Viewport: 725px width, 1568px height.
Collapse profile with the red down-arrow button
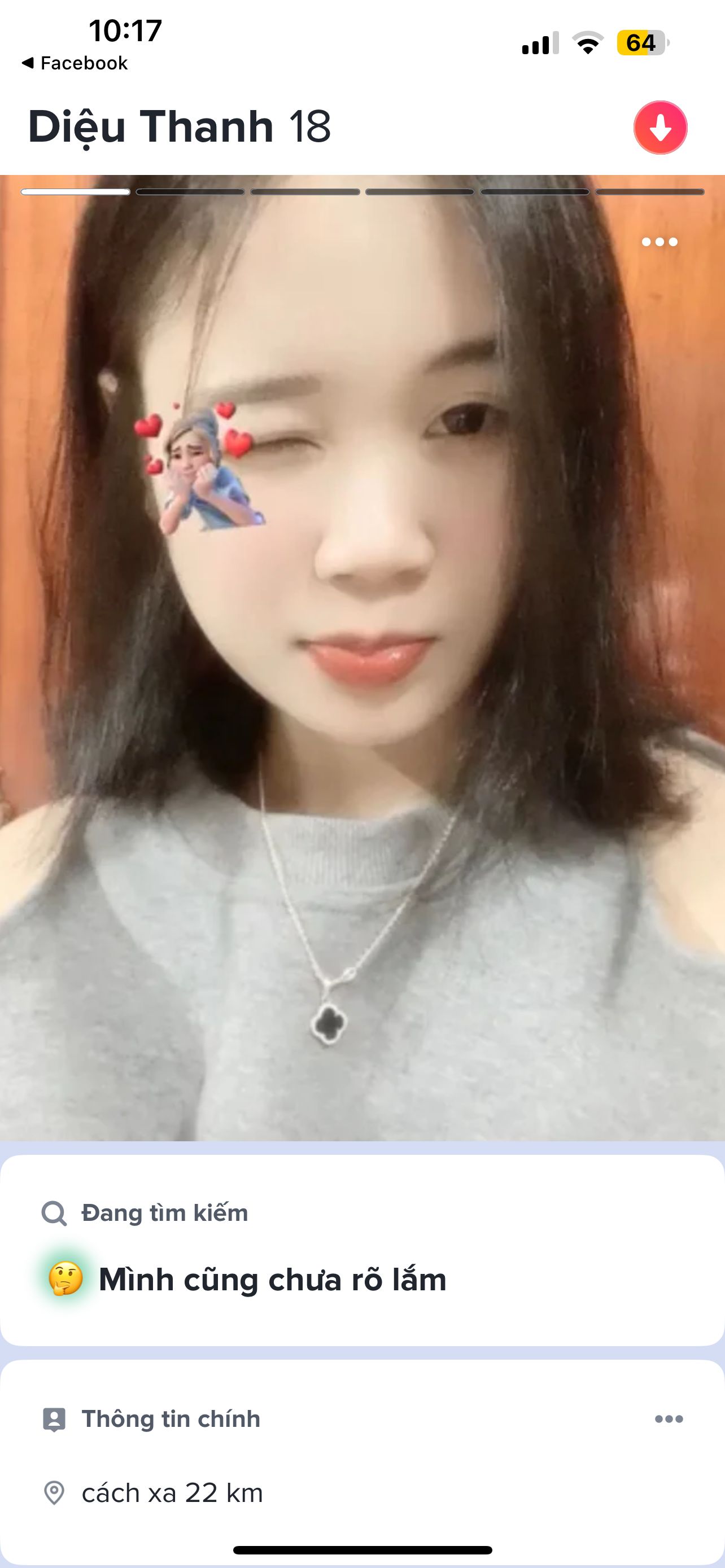(660, 127)
